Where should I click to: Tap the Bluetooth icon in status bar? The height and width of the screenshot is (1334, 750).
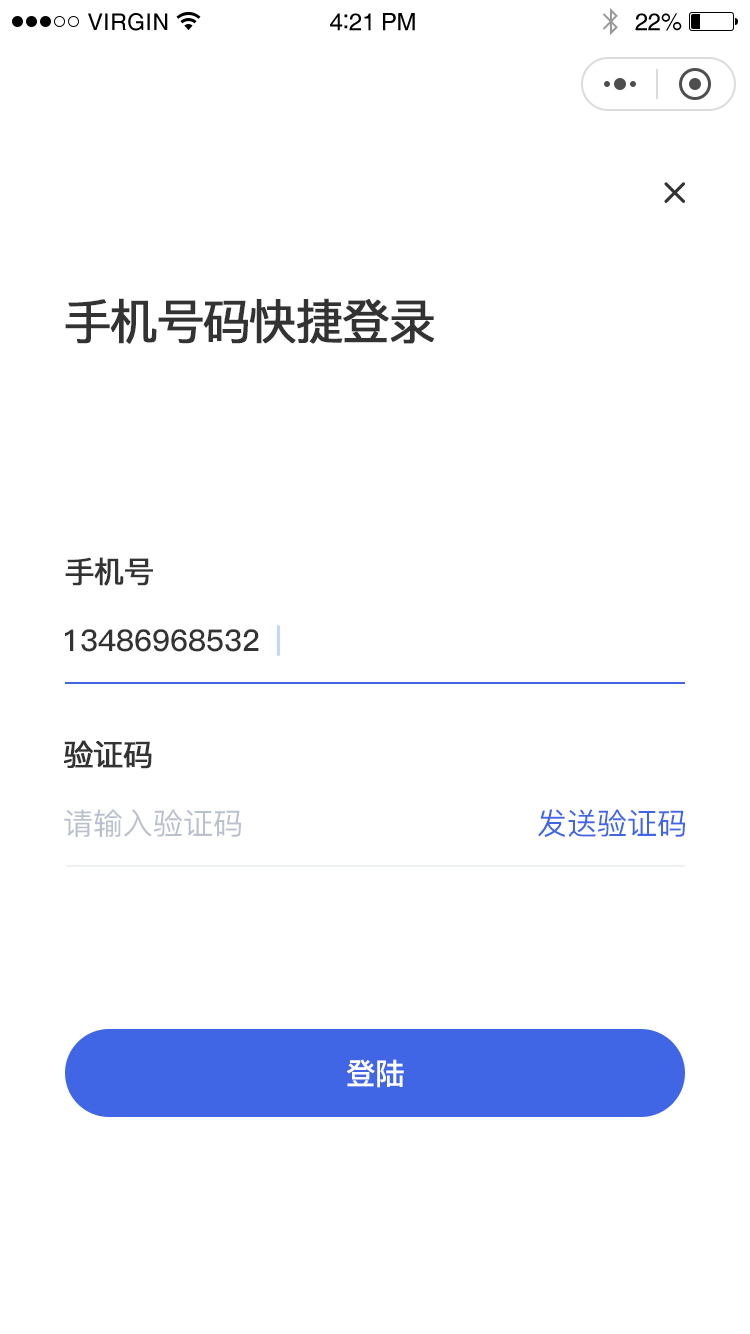pos(611,20)
